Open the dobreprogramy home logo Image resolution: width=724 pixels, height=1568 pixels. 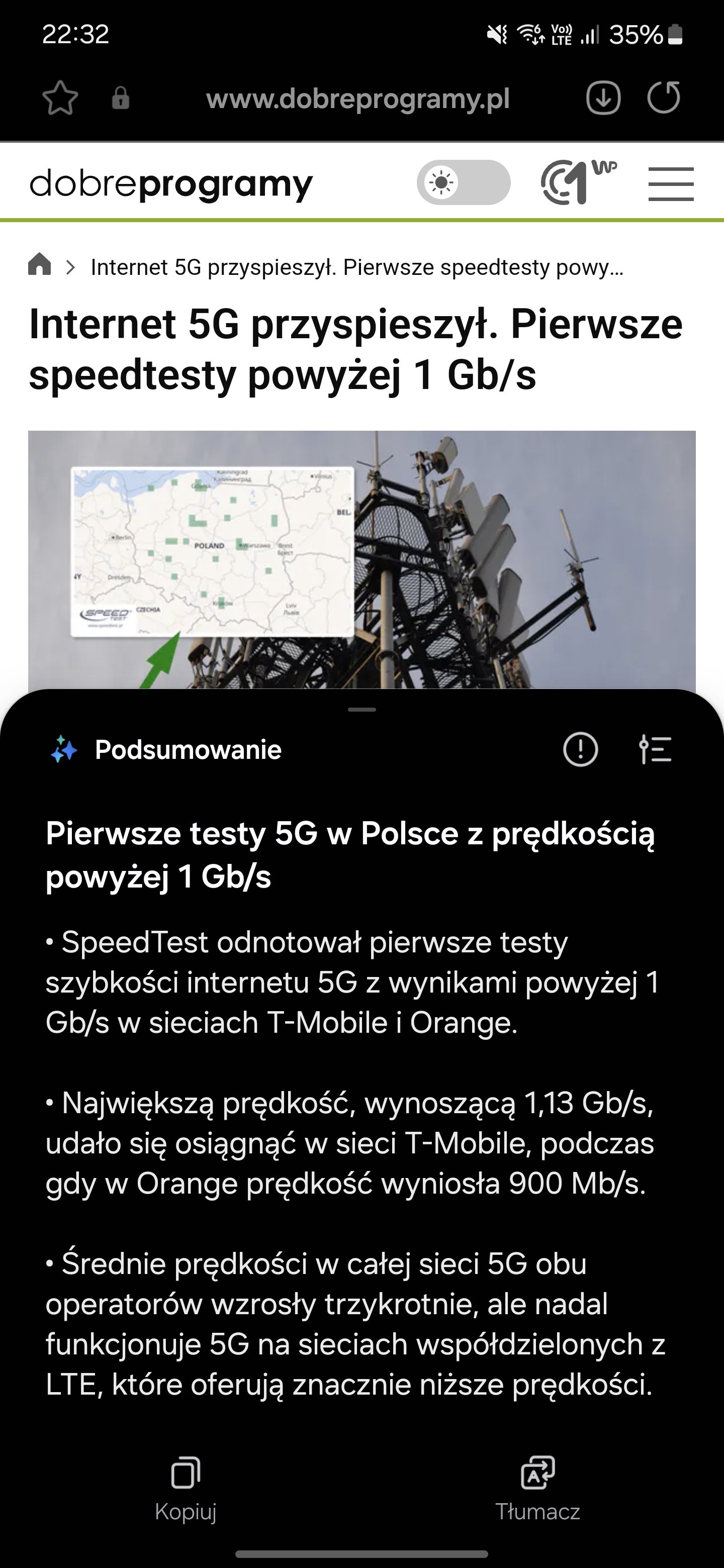point(171,184)
